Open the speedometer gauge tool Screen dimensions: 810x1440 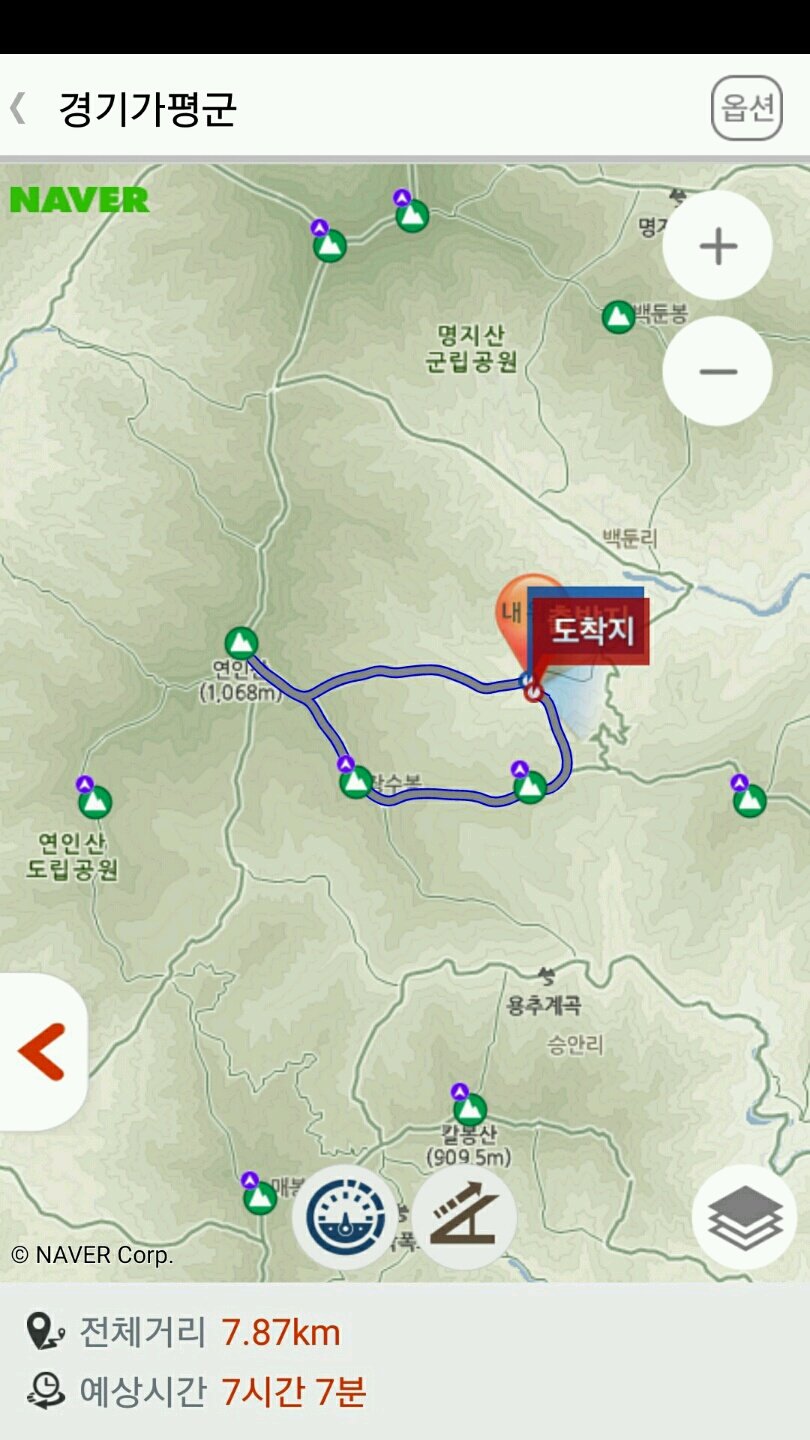click(344, 1217)
